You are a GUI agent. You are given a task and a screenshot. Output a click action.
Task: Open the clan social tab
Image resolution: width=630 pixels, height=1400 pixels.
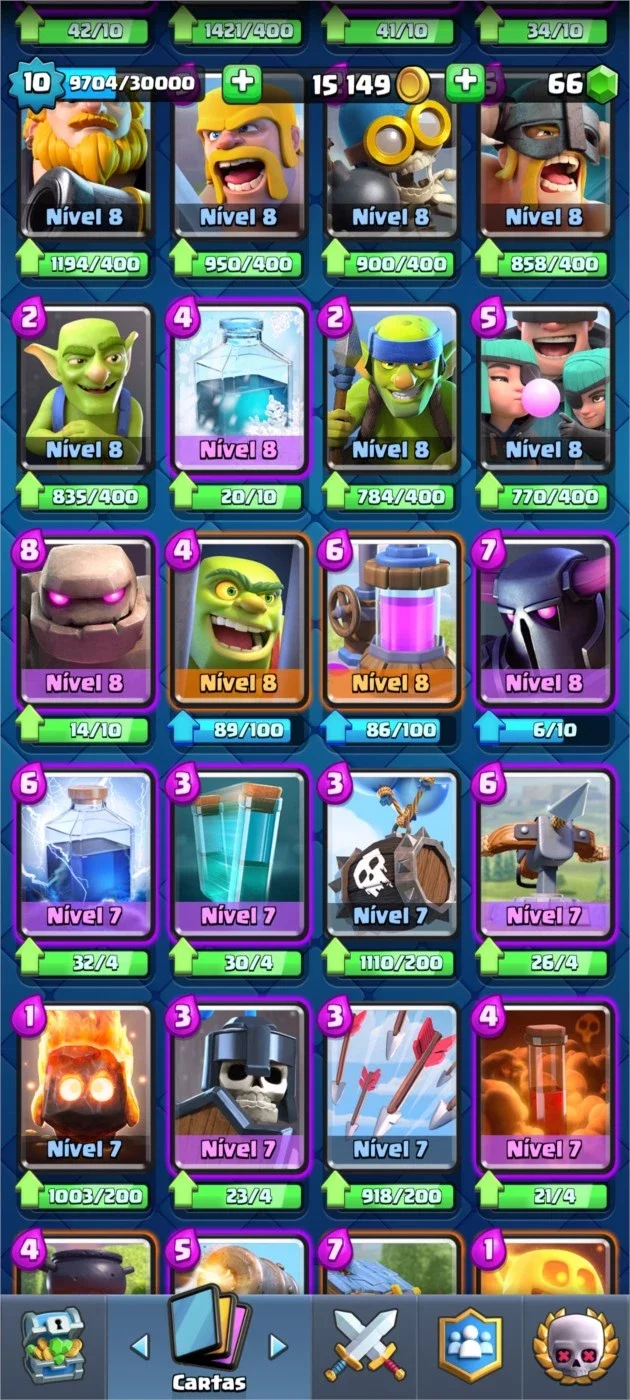[469, 1347]
